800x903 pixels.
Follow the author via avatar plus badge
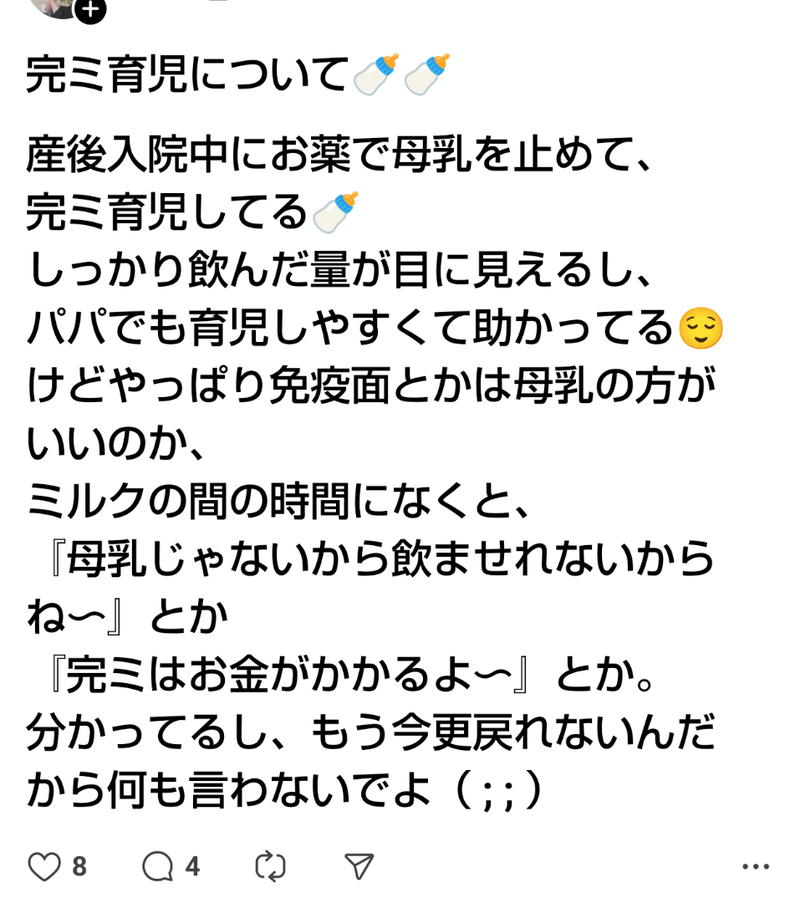[x=91, y=11]
